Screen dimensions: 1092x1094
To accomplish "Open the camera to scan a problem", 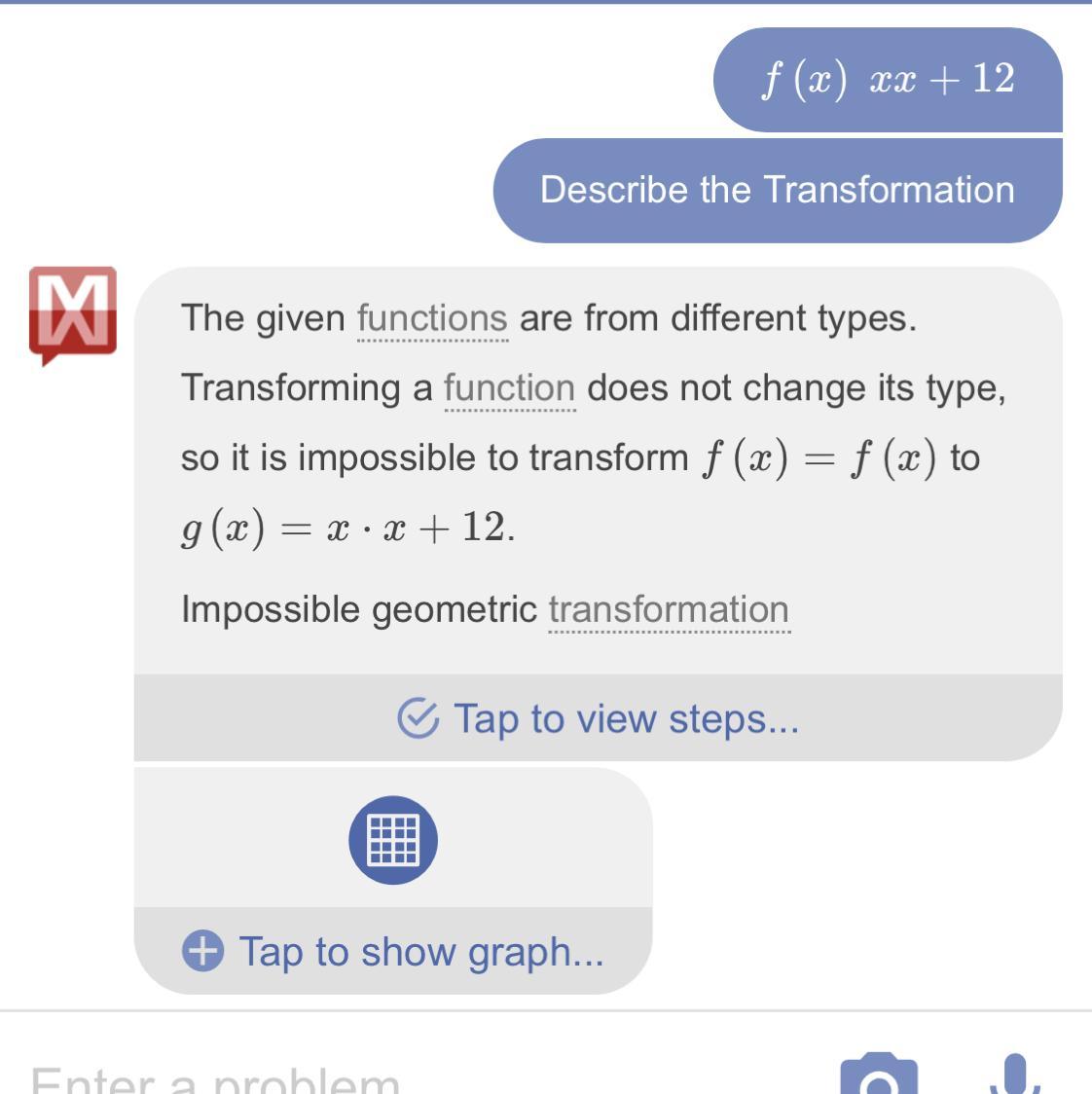I will (879, 1075).
